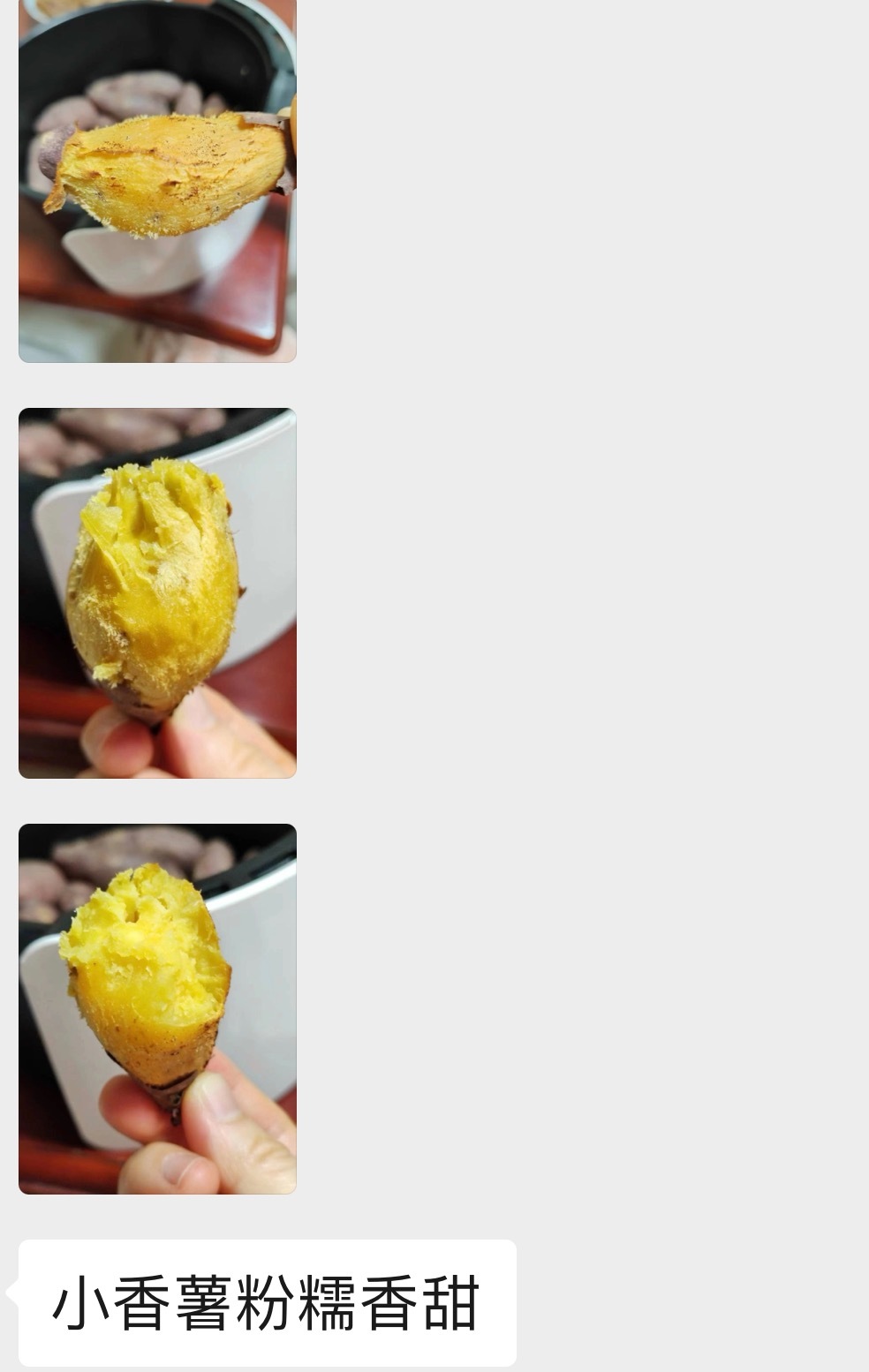Enlarge the photo just above the text message
Image resolution: width=869 pixels, height=1372 pixels.
(157, 1008)
